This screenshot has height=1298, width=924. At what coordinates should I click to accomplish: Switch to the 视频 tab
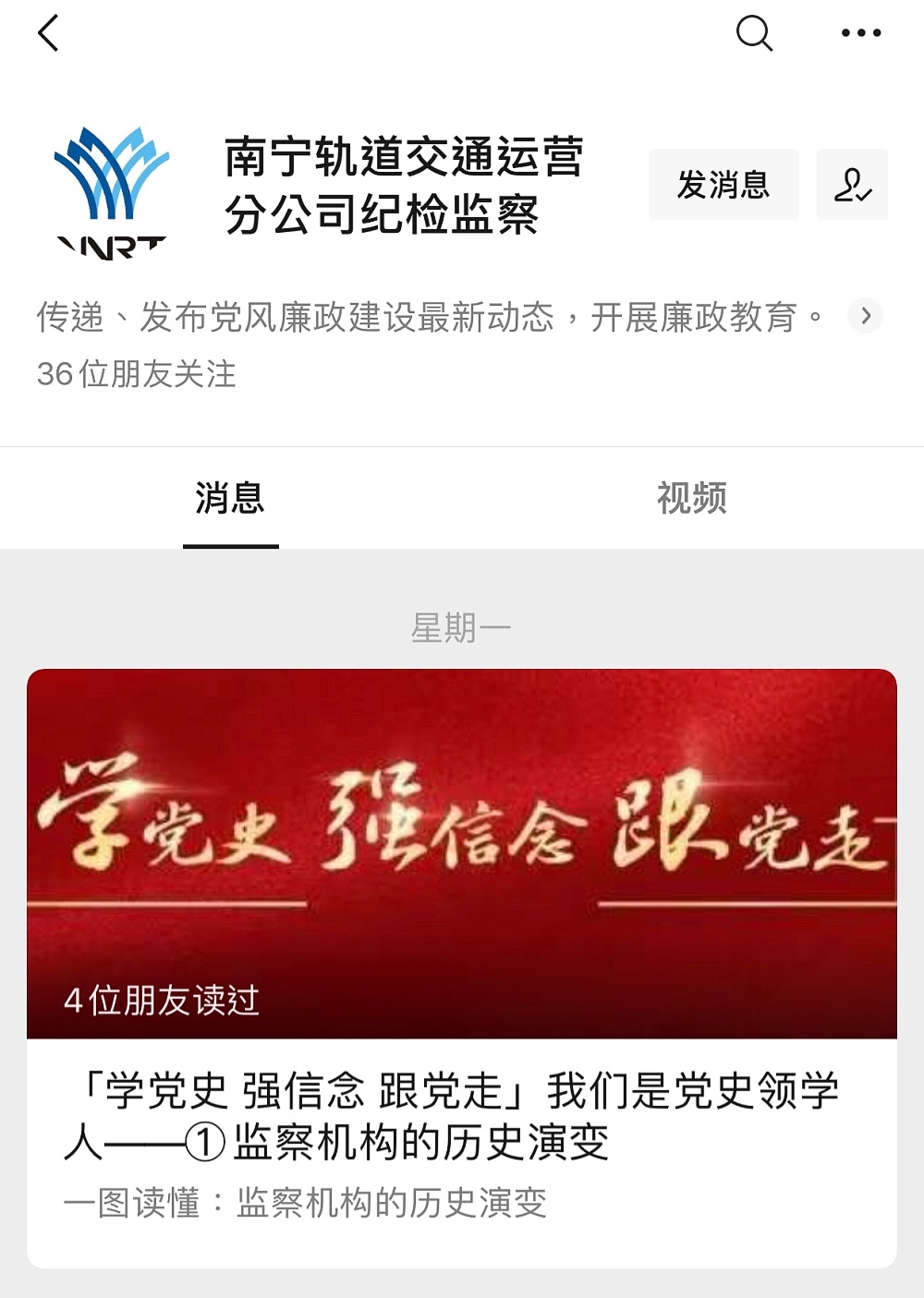click(691, 498)
